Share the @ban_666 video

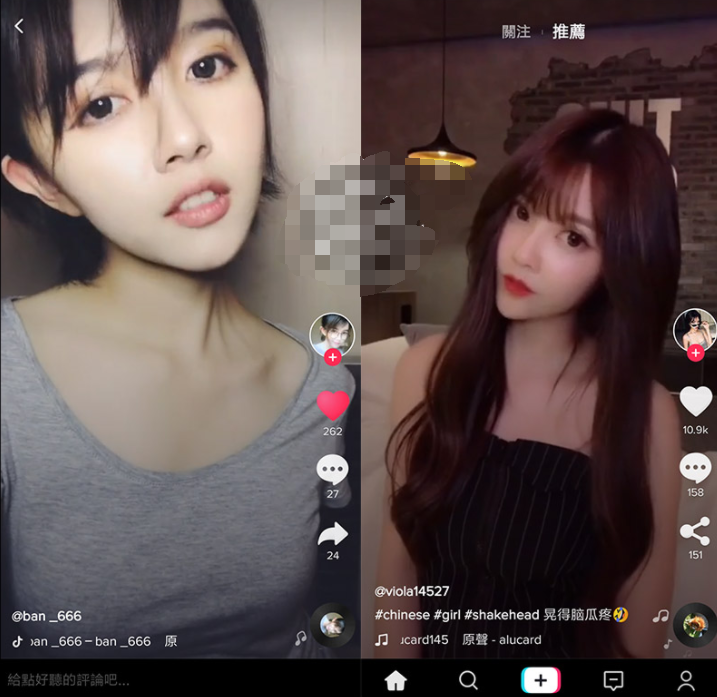tap(332, 534)
